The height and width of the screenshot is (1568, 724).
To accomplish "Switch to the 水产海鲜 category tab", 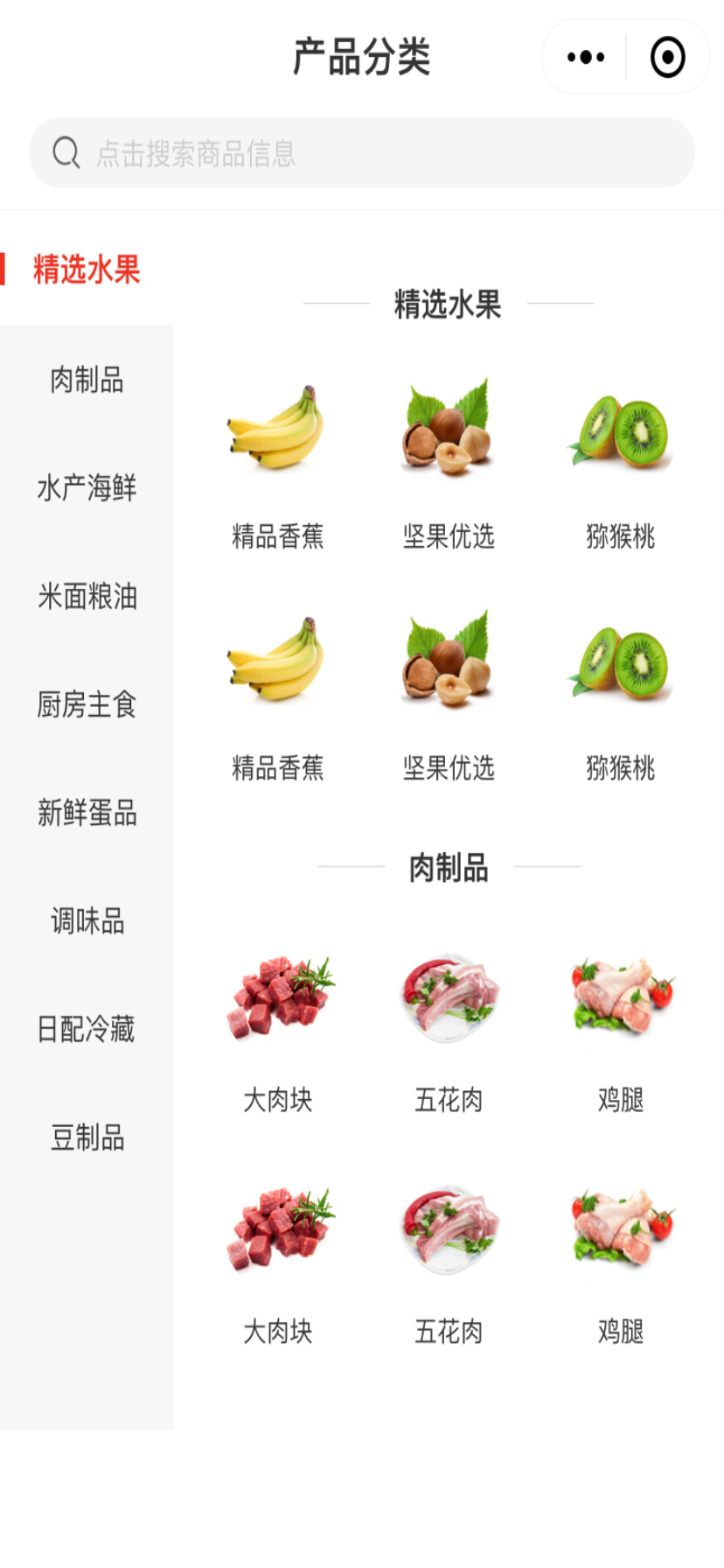I will click(88, 490).
